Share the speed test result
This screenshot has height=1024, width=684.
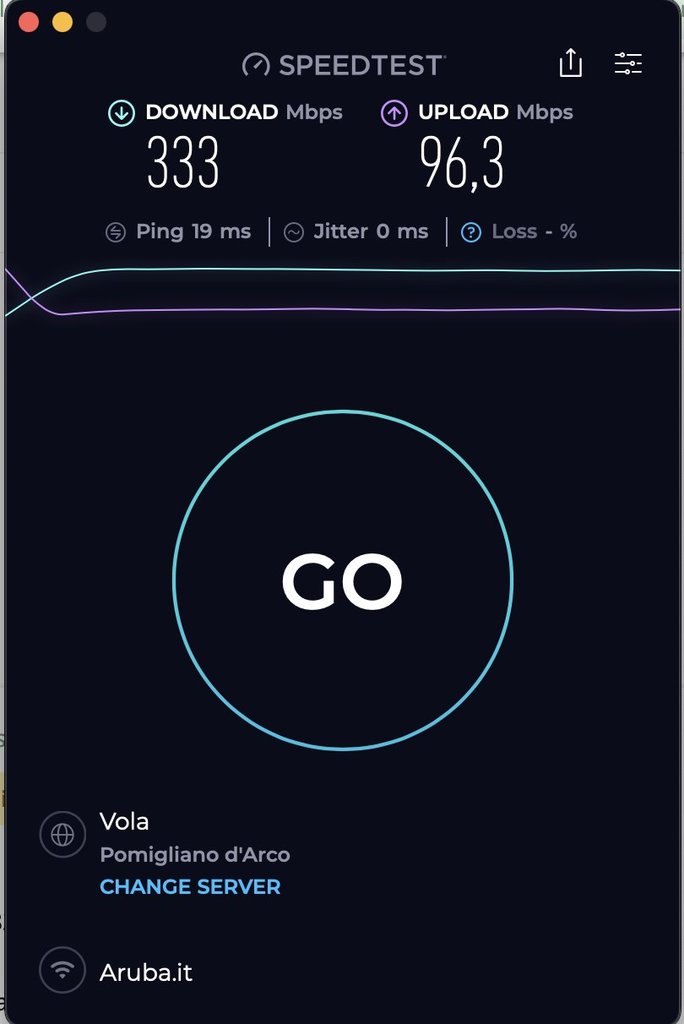[x=570, y=63]
